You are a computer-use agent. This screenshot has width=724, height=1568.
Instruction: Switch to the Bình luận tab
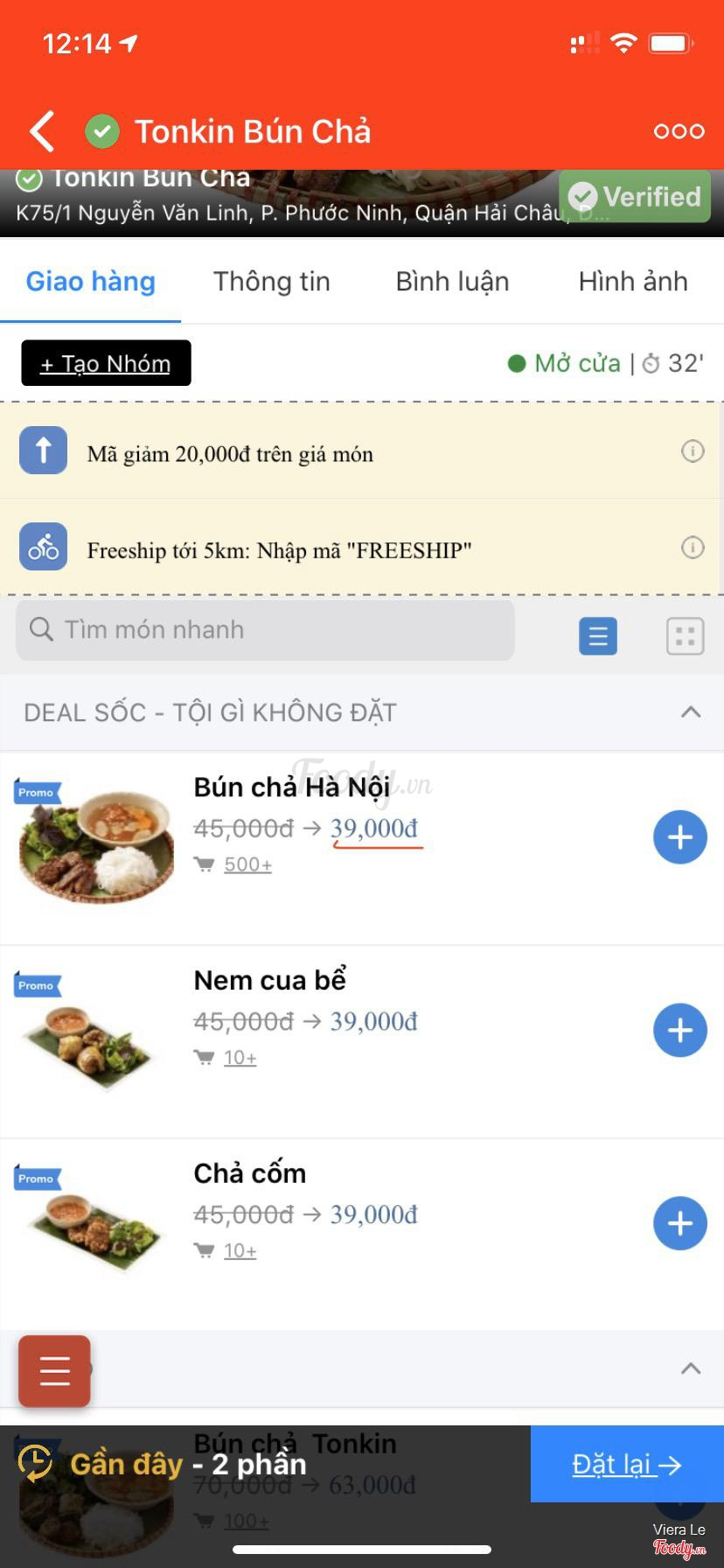pos(452,282)
